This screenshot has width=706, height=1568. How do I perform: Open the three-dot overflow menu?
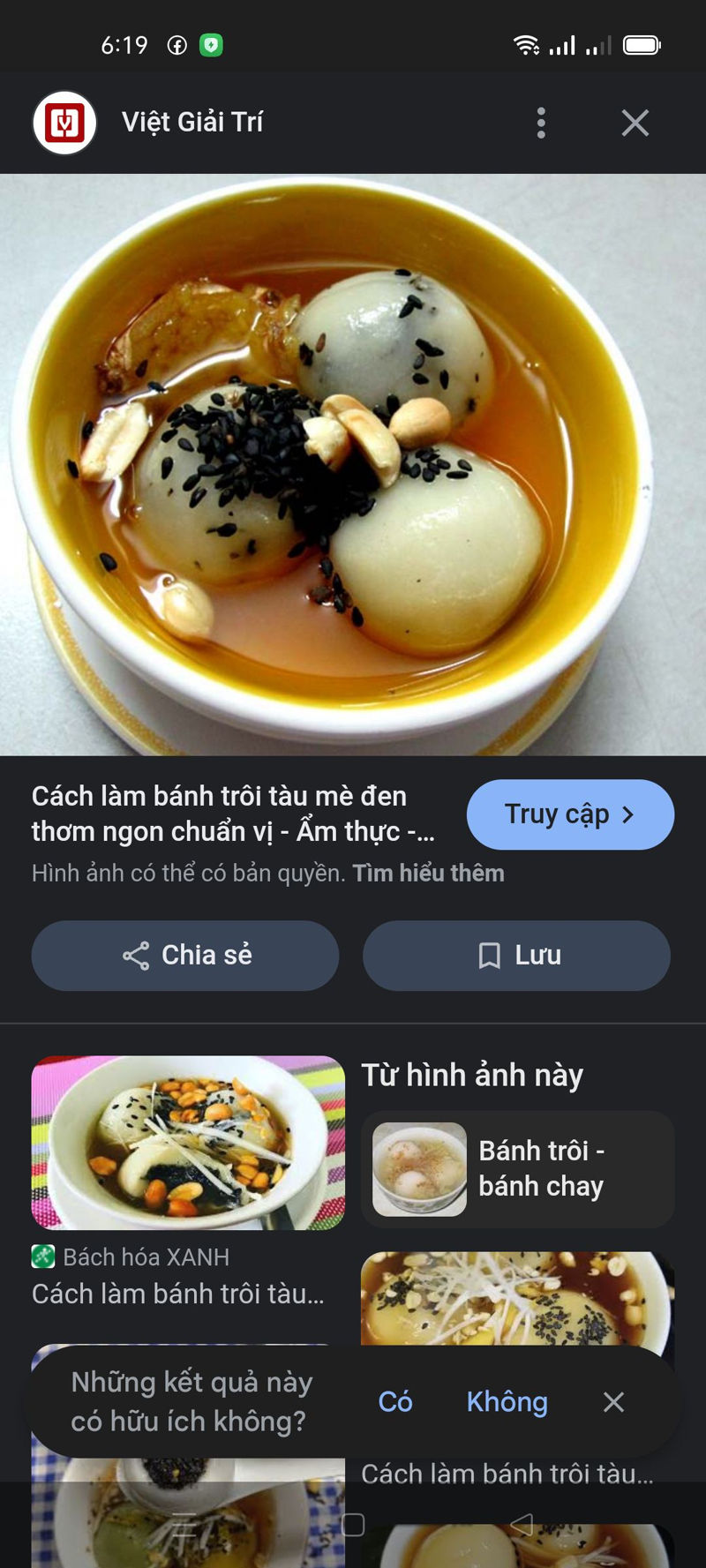coord(541,123)
